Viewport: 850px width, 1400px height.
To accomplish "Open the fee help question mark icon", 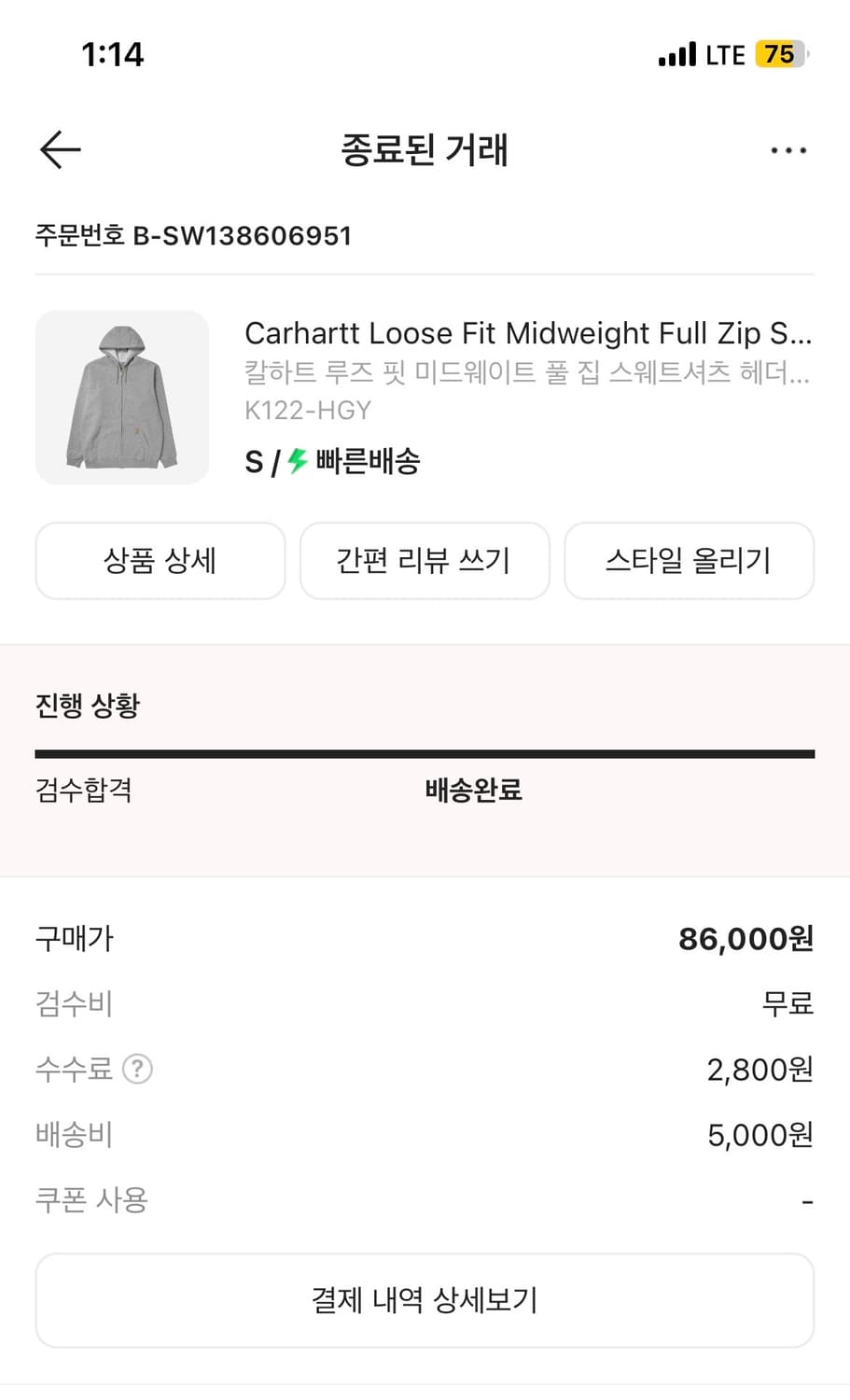I will point(138,1069).
